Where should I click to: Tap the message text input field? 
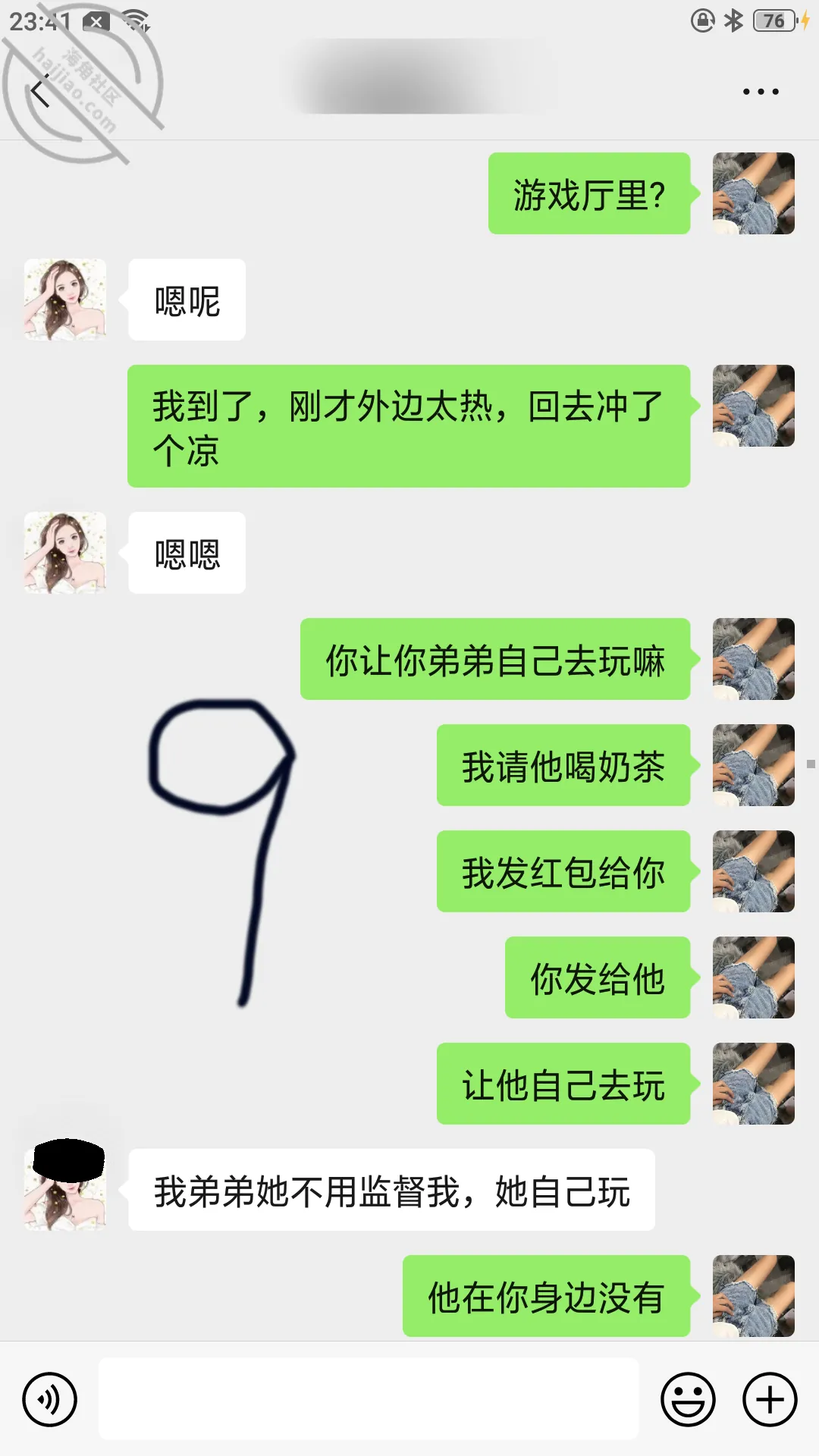(369, 1399)
